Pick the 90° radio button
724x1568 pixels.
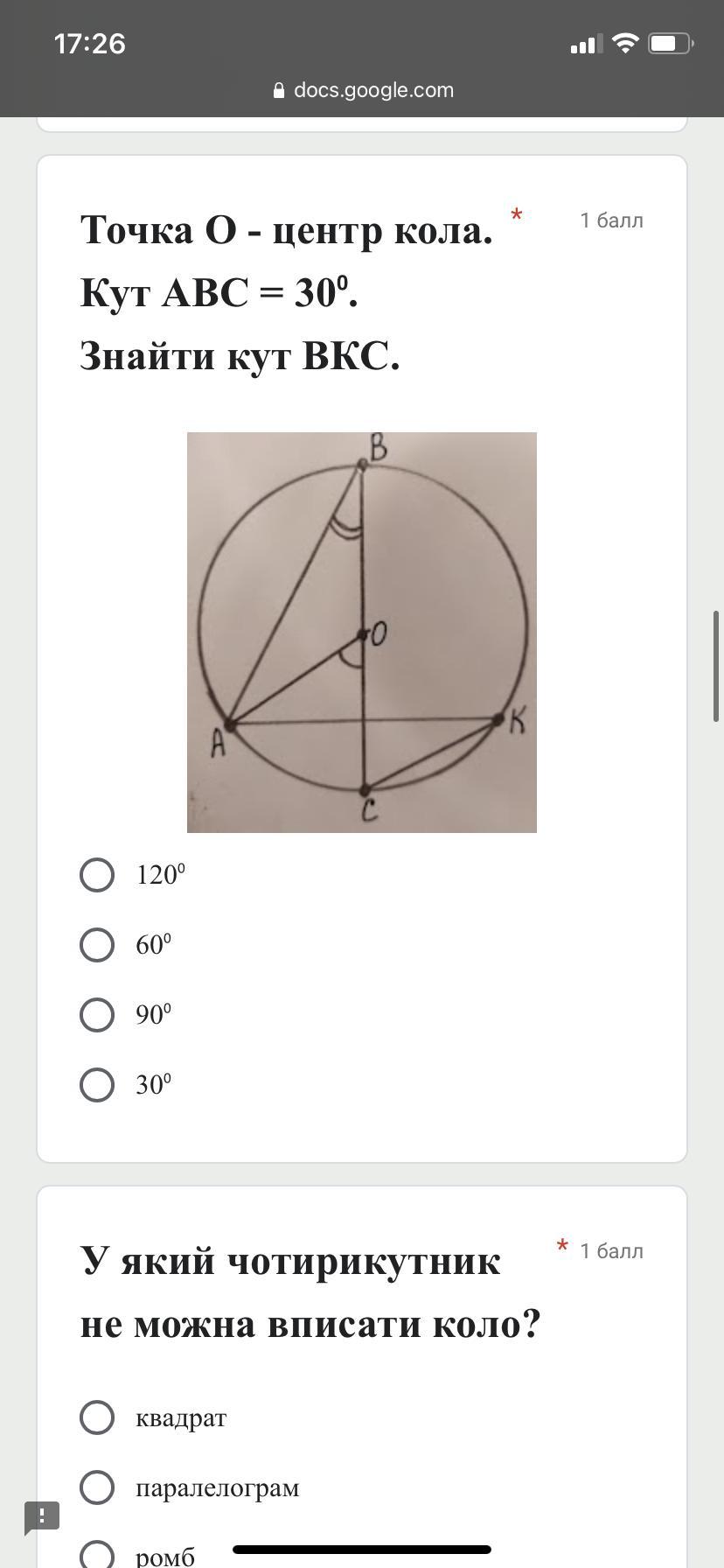[97, 1015]
